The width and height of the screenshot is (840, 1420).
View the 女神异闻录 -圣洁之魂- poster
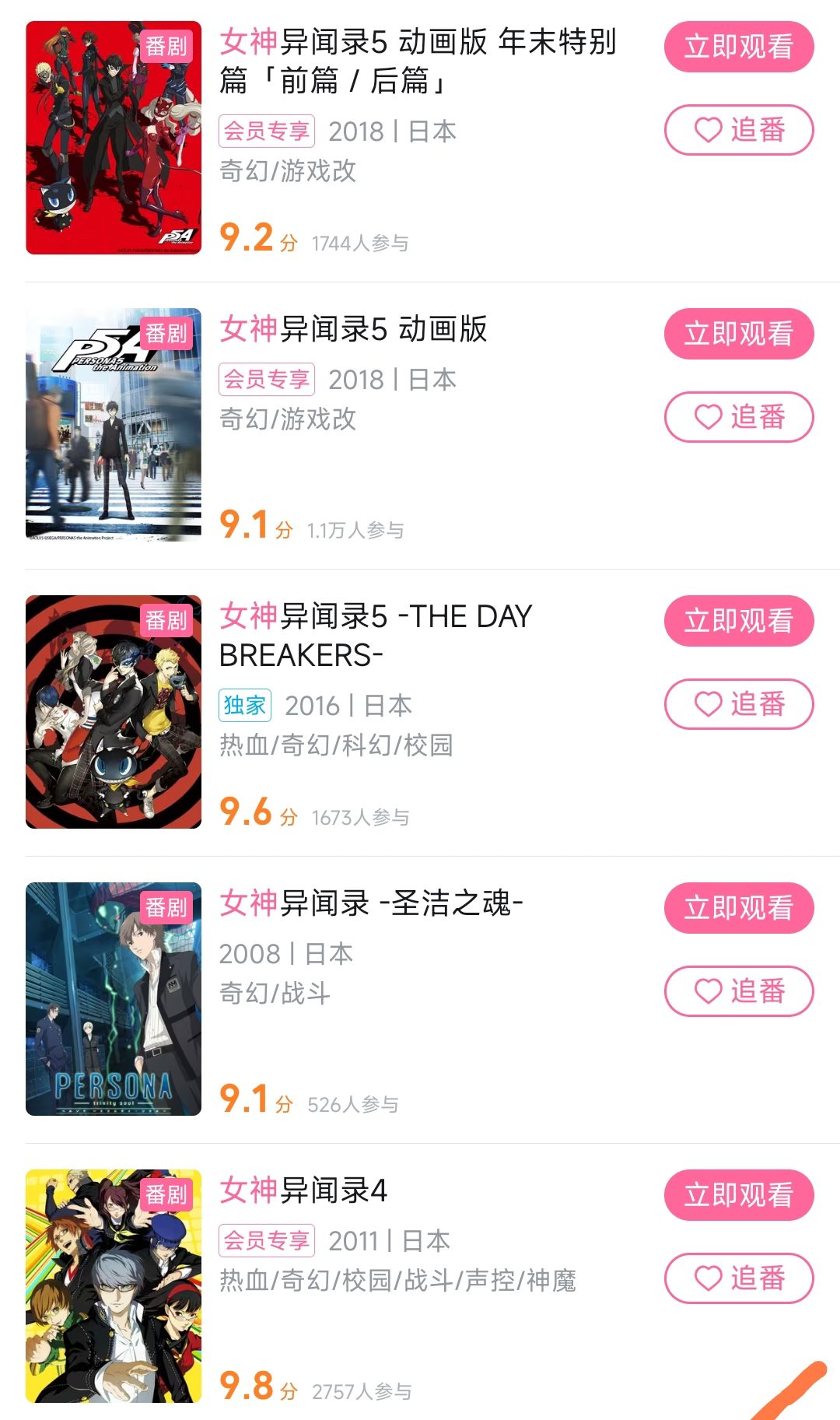[x=114, y=999]
